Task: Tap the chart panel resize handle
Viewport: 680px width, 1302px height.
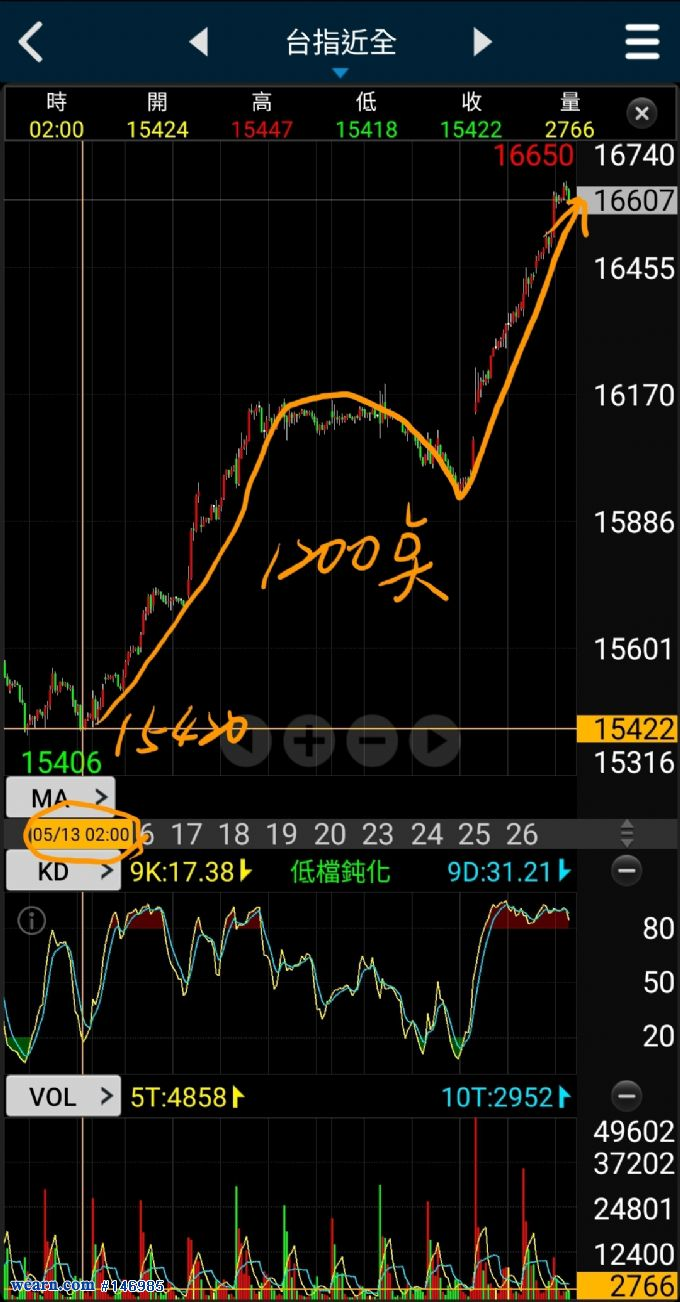Action: pyautogui.click(x=627, y=833)
